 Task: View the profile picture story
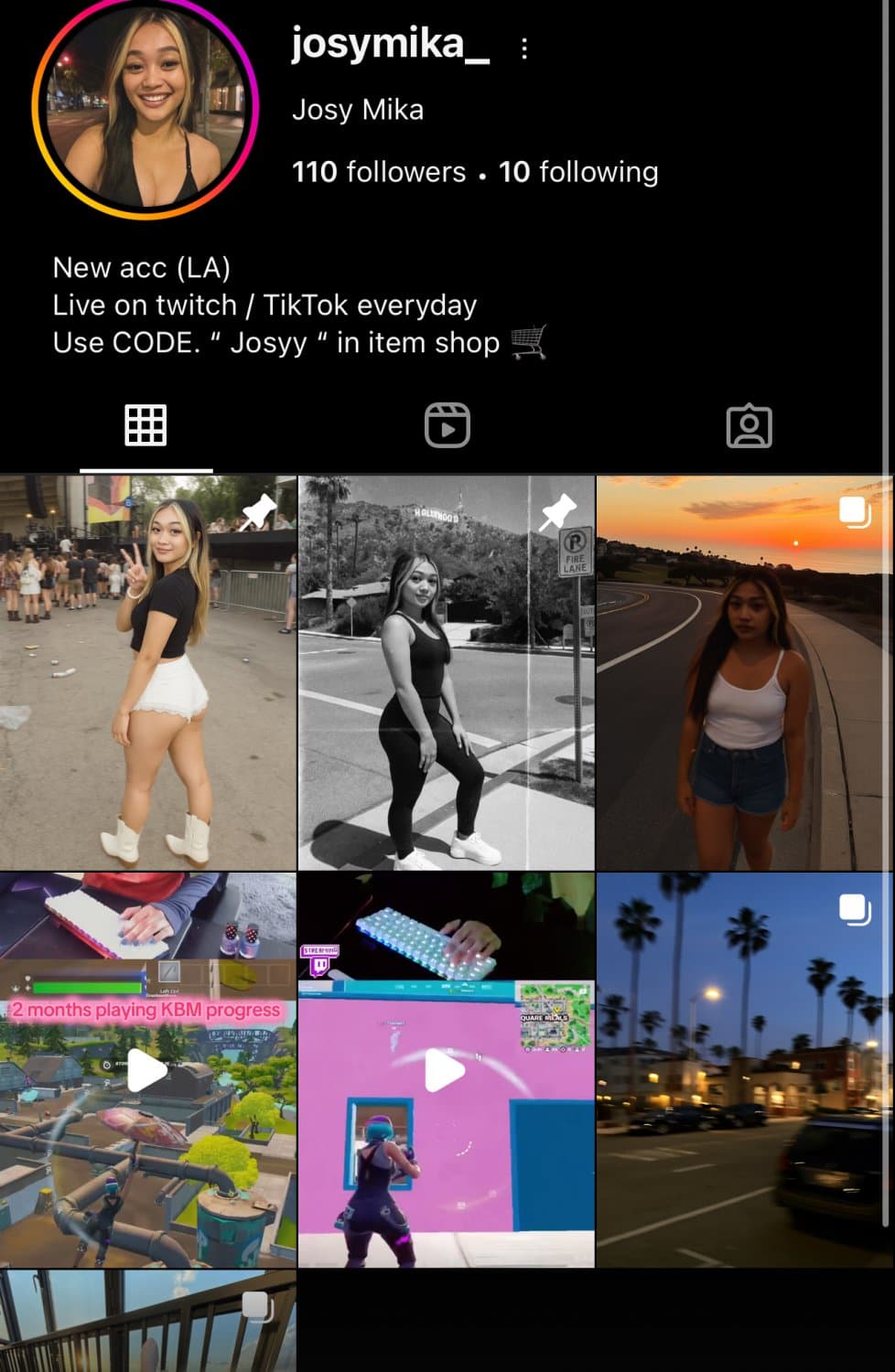pyautogui.click(x=146, y=109)
